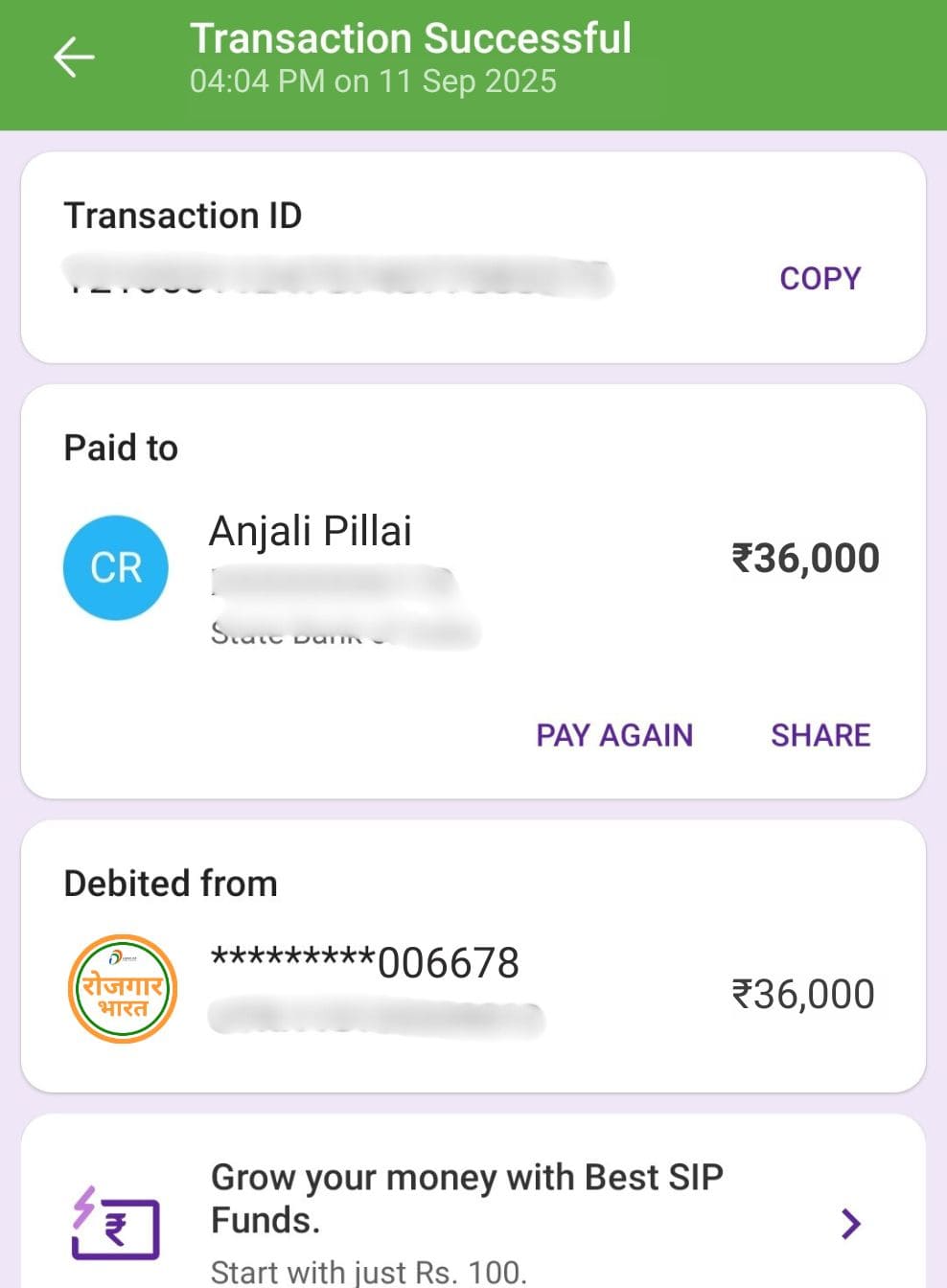Copy the transaction ID
The height and width of the screenshot is (1288, 947).
click(820, 279)
